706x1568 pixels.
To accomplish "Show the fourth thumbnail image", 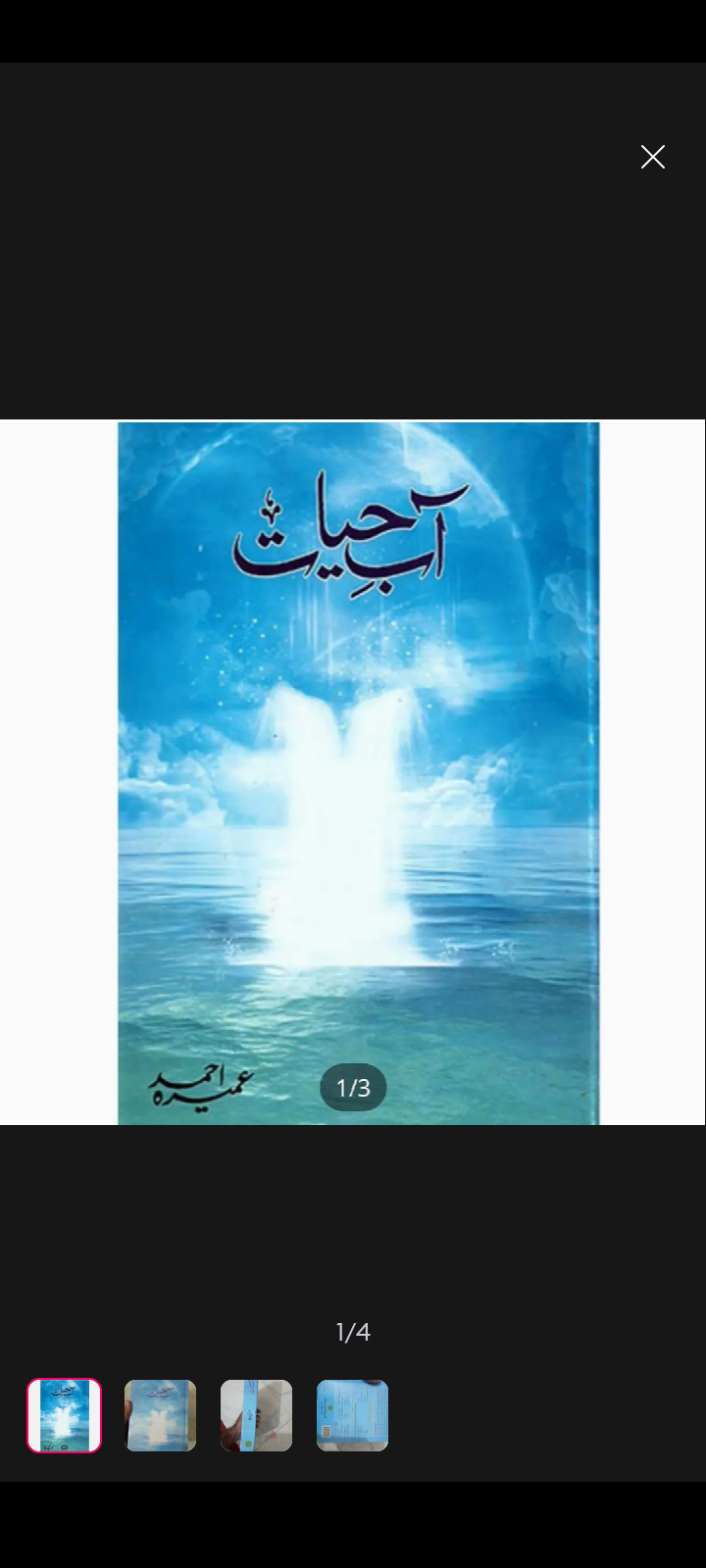I will 352,1415.
